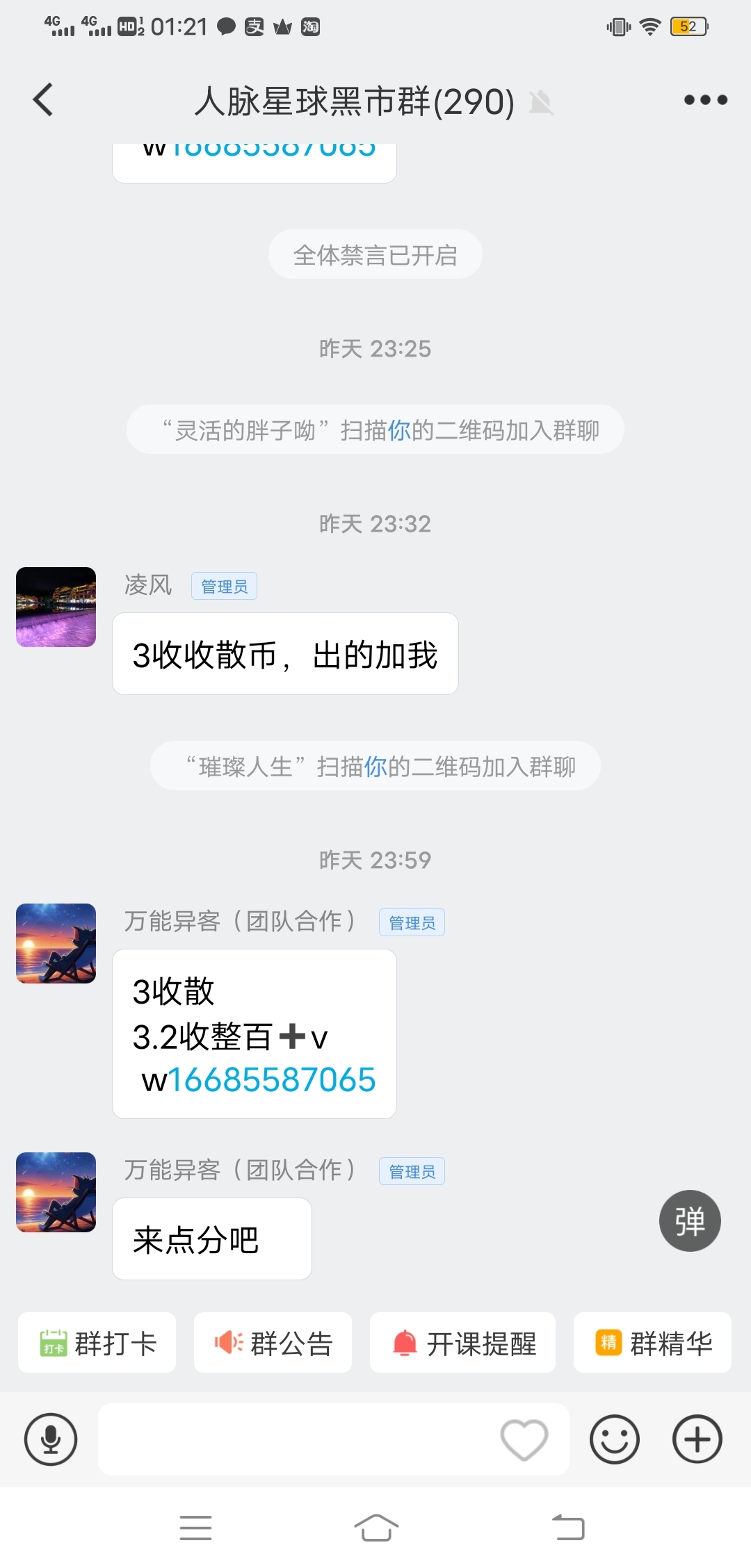The height and width of the screenshot is (1568, 751).
Task: Open 凌风's profile avatar
Action: (x=56, y=607)
